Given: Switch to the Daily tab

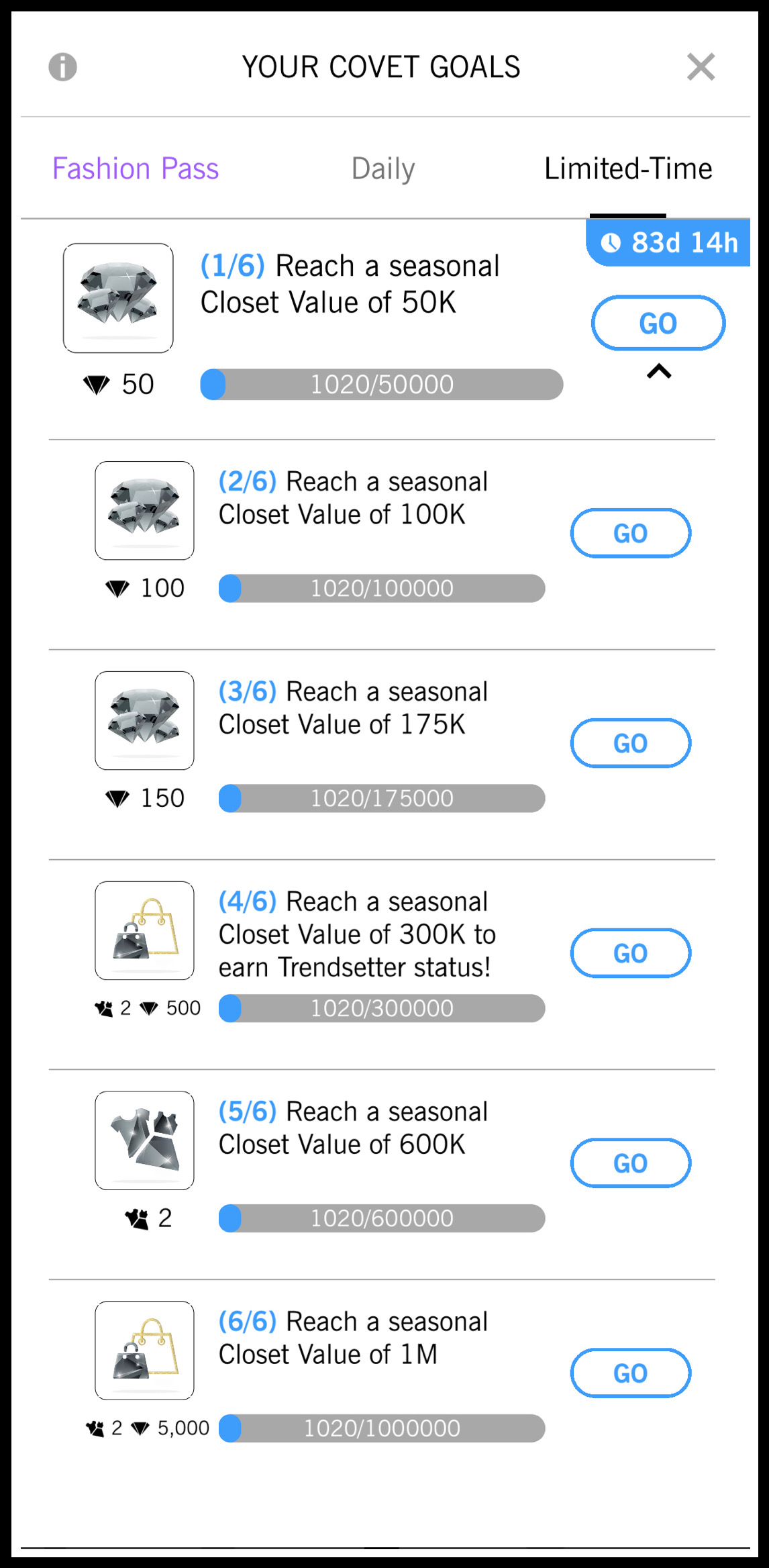Looking at the screenshot, I should click(x=383, y=168).
